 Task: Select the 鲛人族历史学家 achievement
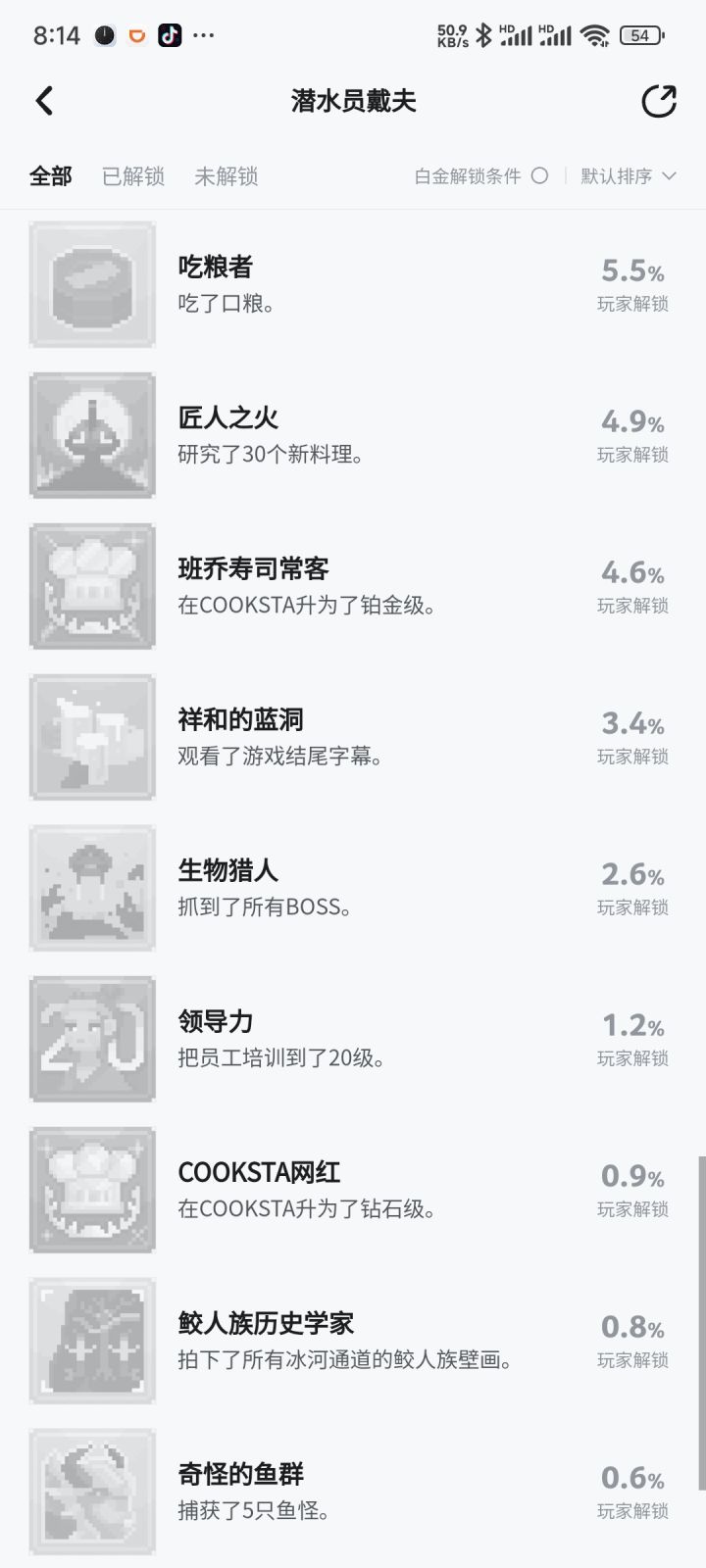pos(353,1341)
